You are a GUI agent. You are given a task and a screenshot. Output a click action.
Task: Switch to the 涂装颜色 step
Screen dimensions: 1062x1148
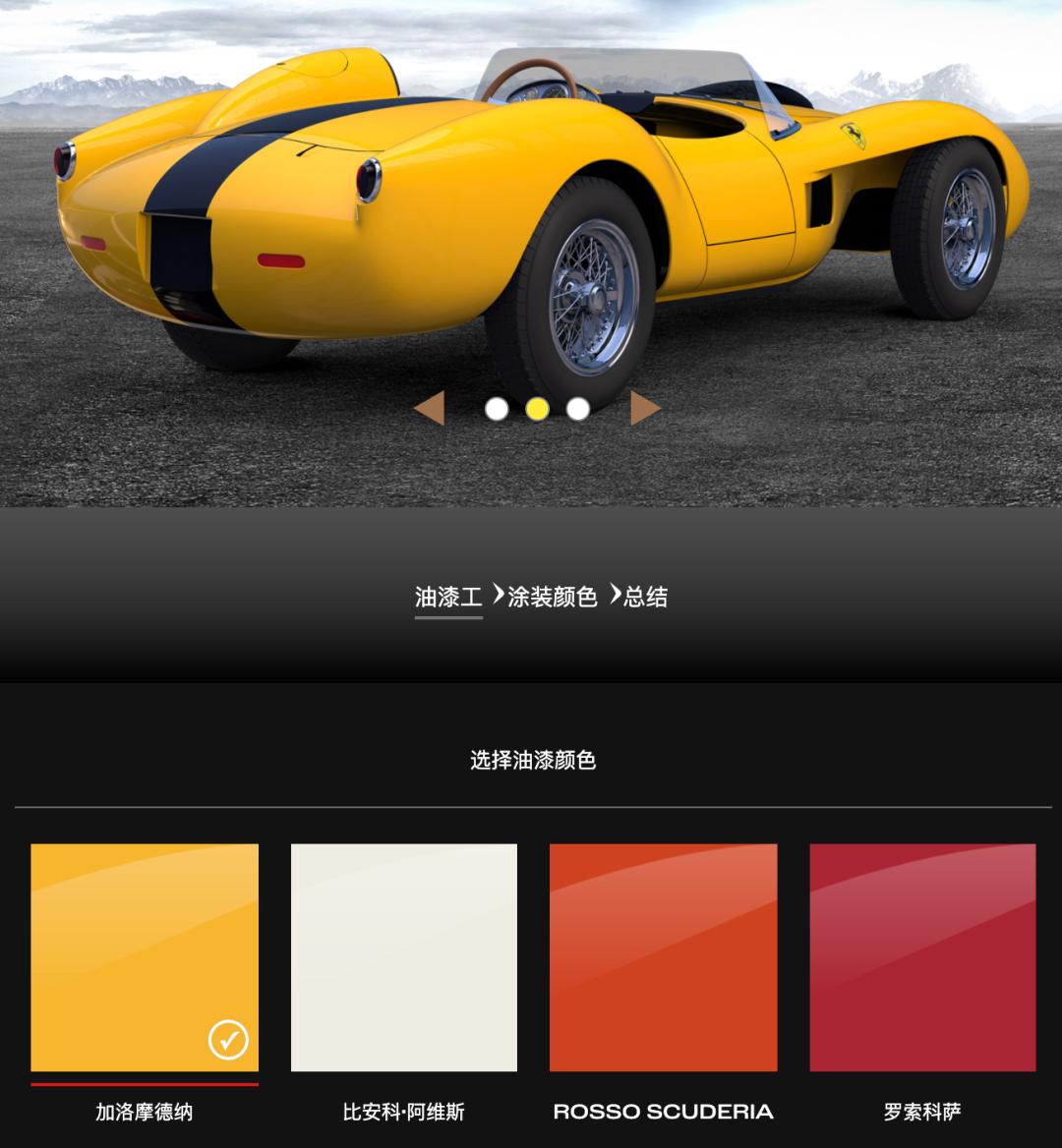pos(552,597)
